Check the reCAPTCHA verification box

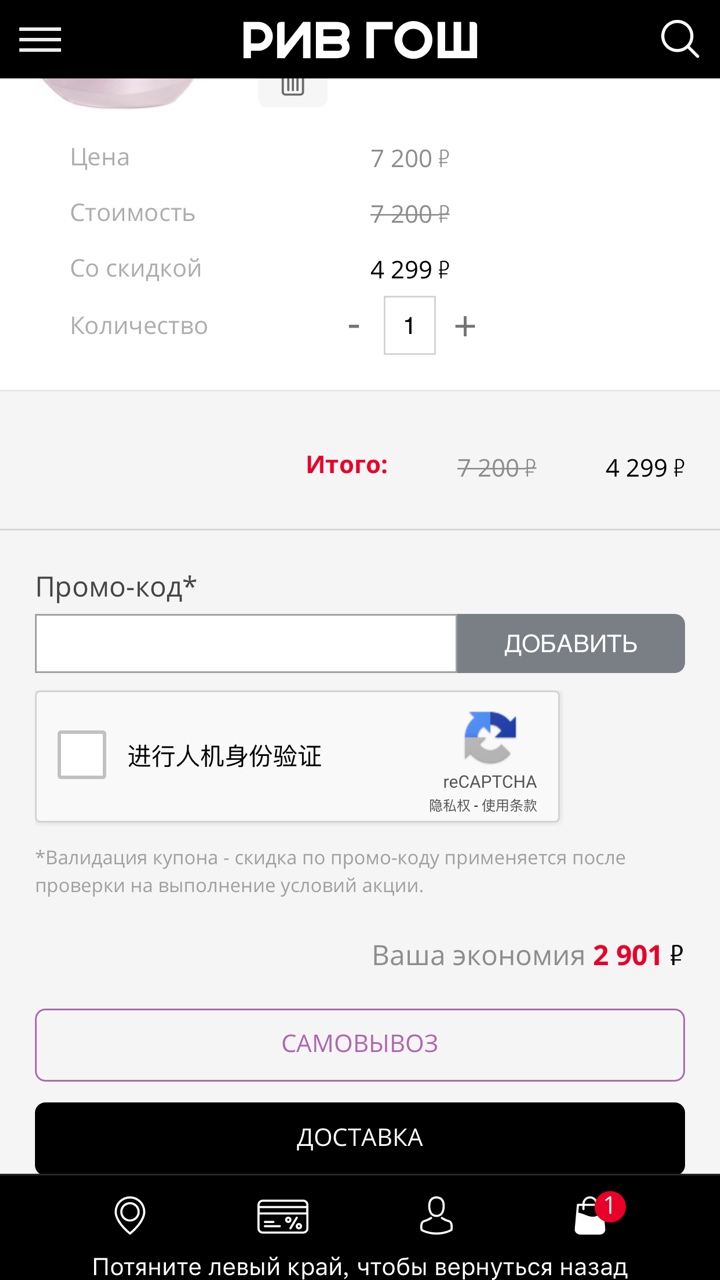coord(82,755)
